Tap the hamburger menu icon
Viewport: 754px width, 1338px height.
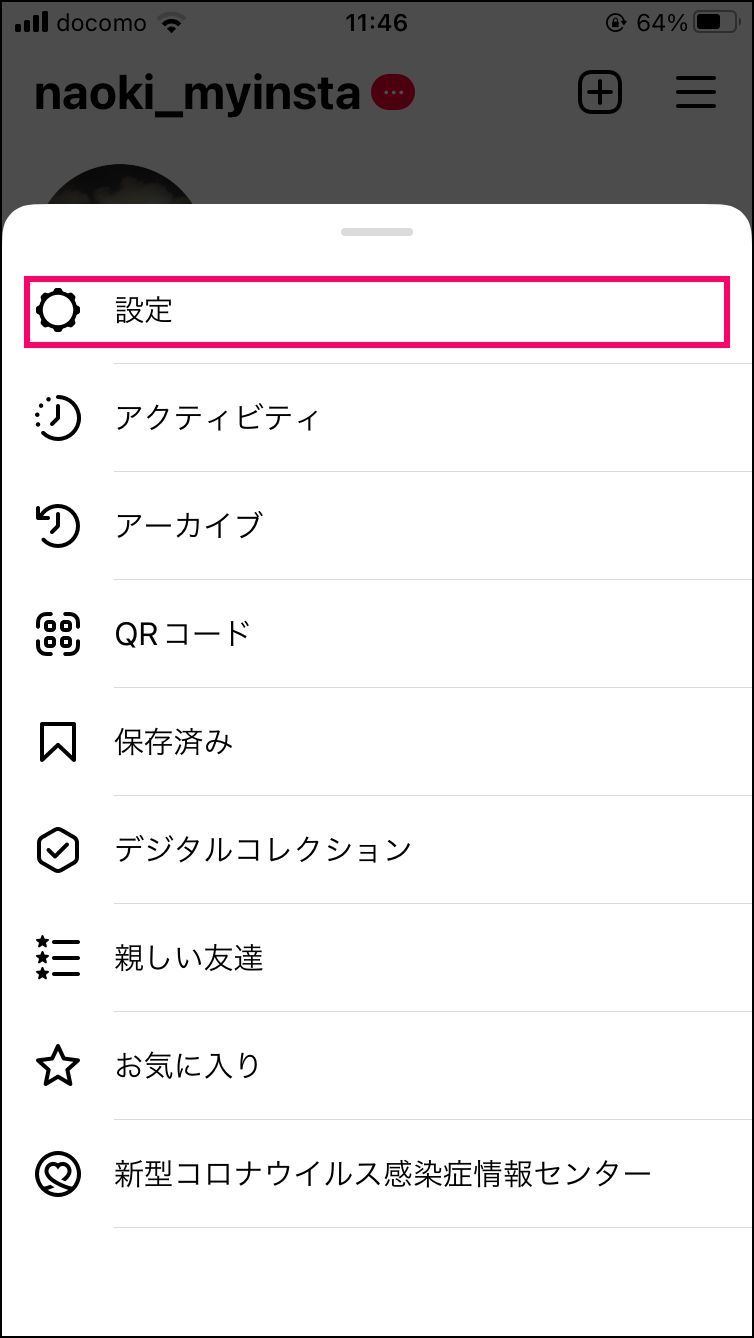tap(696, 93)
